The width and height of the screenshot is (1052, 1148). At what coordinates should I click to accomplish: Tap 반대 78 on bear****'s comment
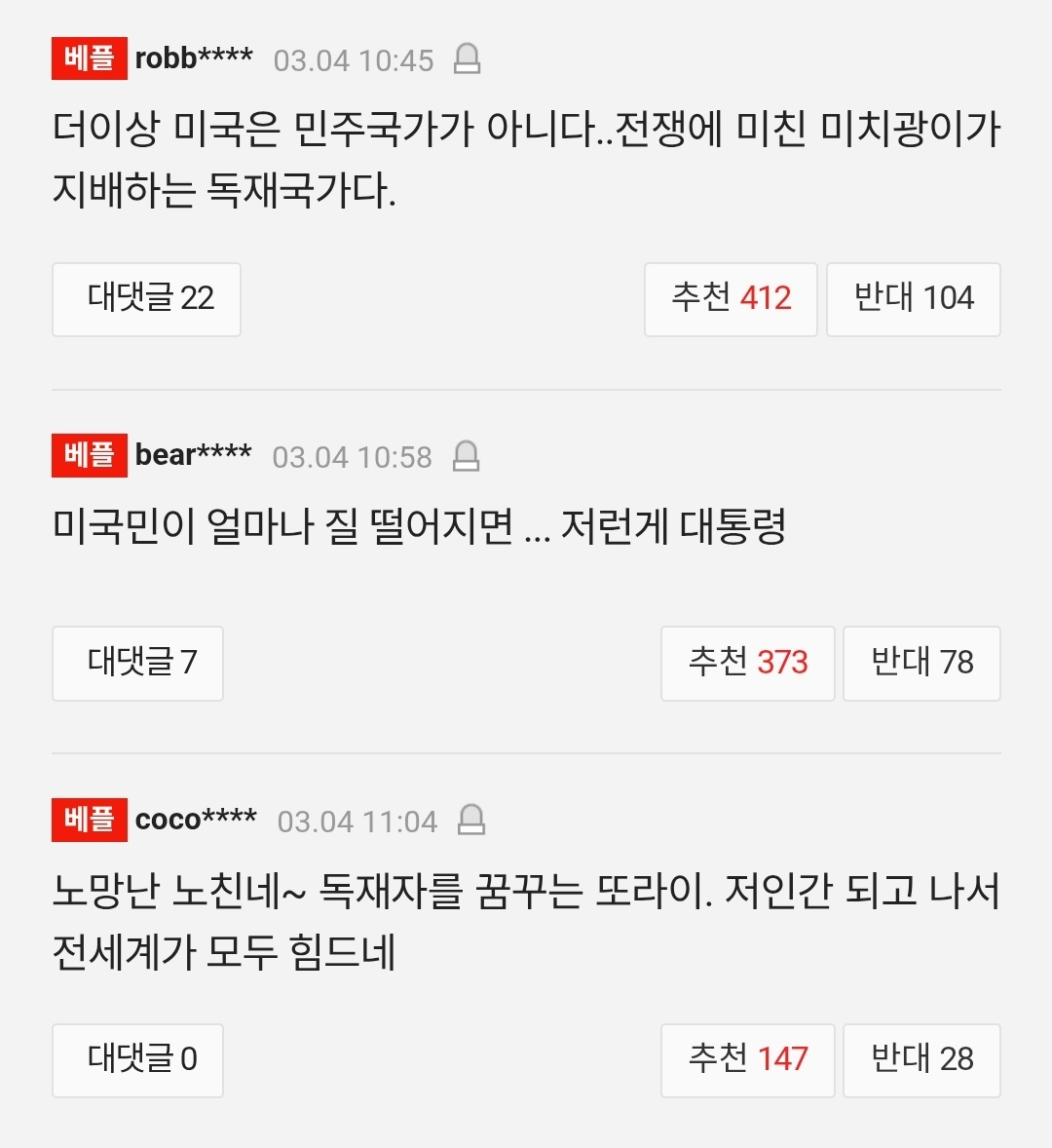click(920, 663)
